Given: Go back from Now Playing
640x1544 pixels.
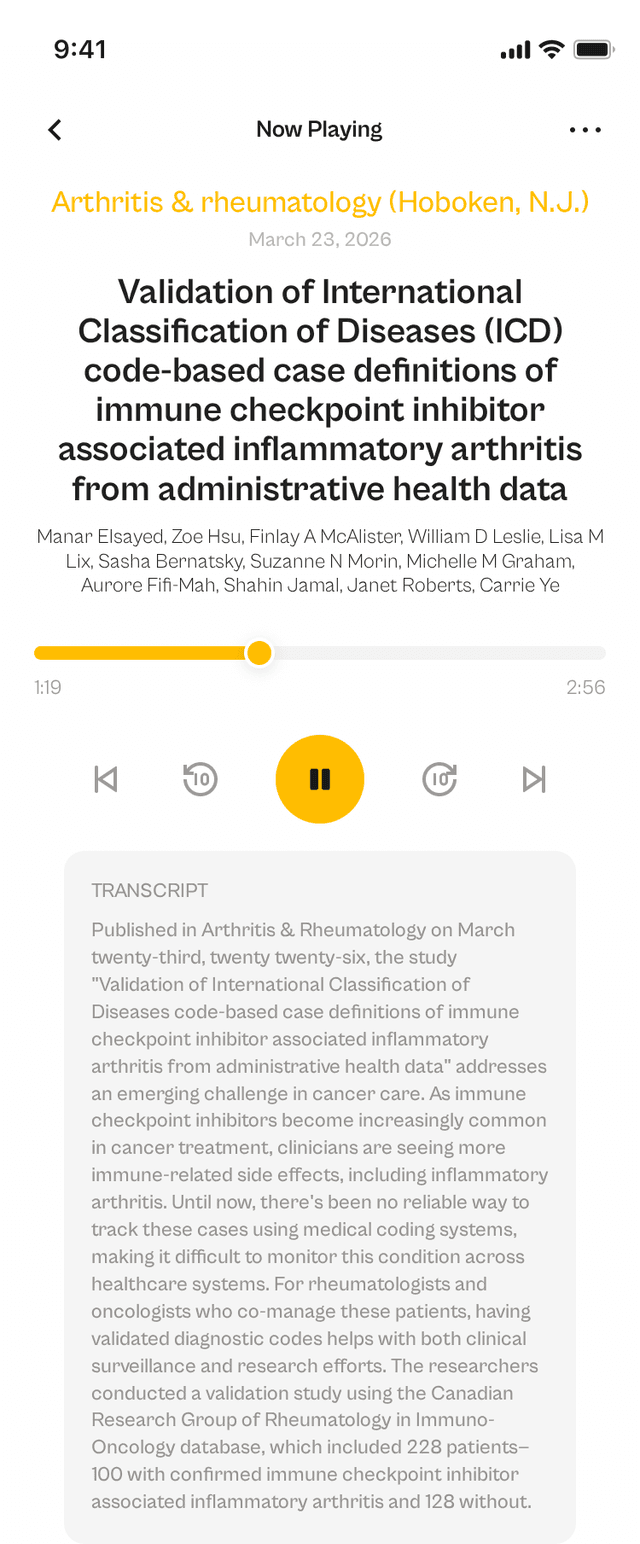Looking at the screenshot, I should [55, 130].
